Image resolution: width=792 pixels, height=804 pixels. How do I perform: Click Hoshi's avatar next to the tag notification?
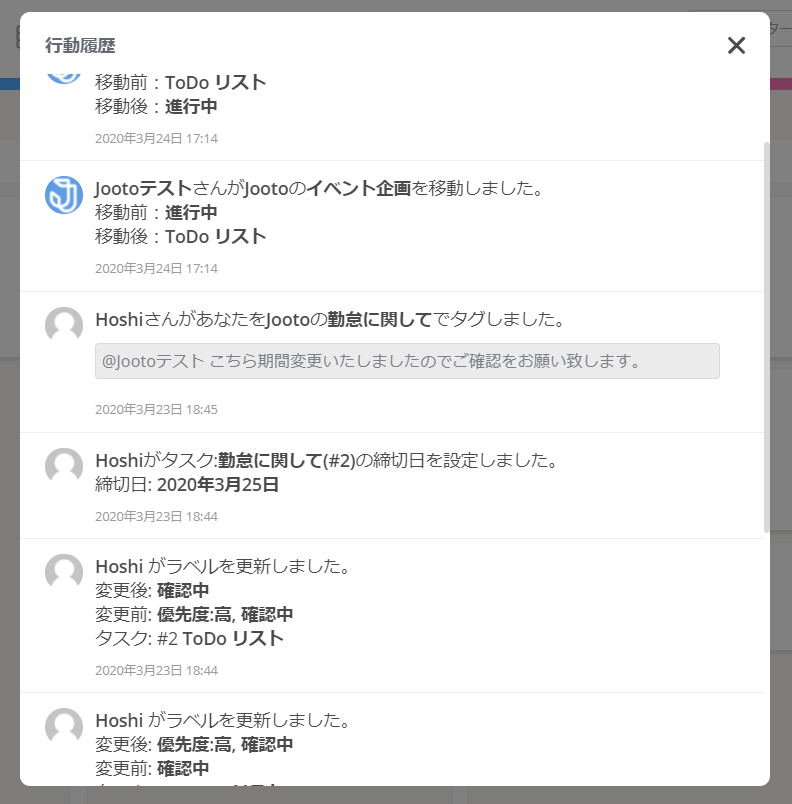click(x=63, y=325)
